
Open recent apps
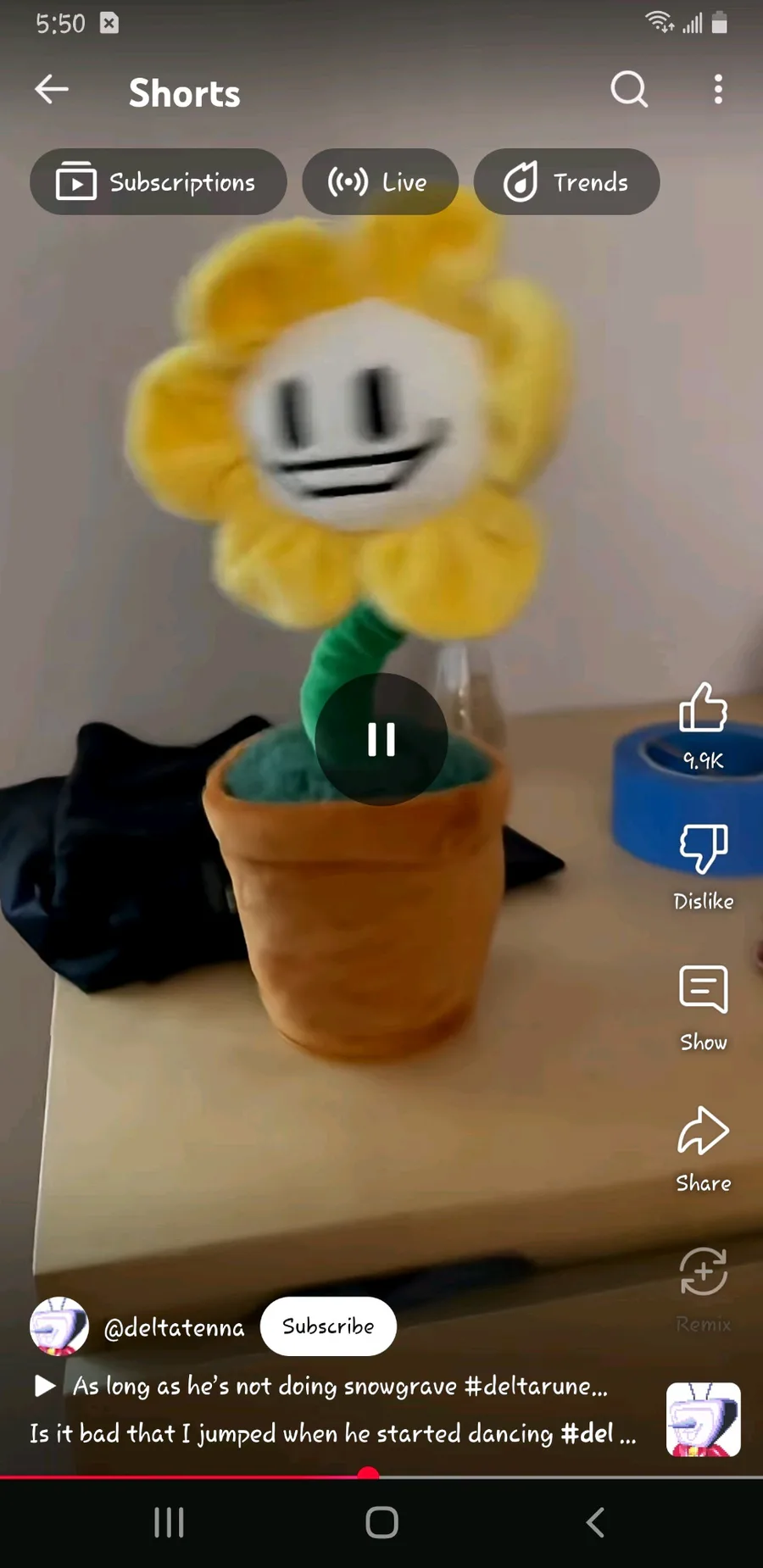tap(169, 1522)
